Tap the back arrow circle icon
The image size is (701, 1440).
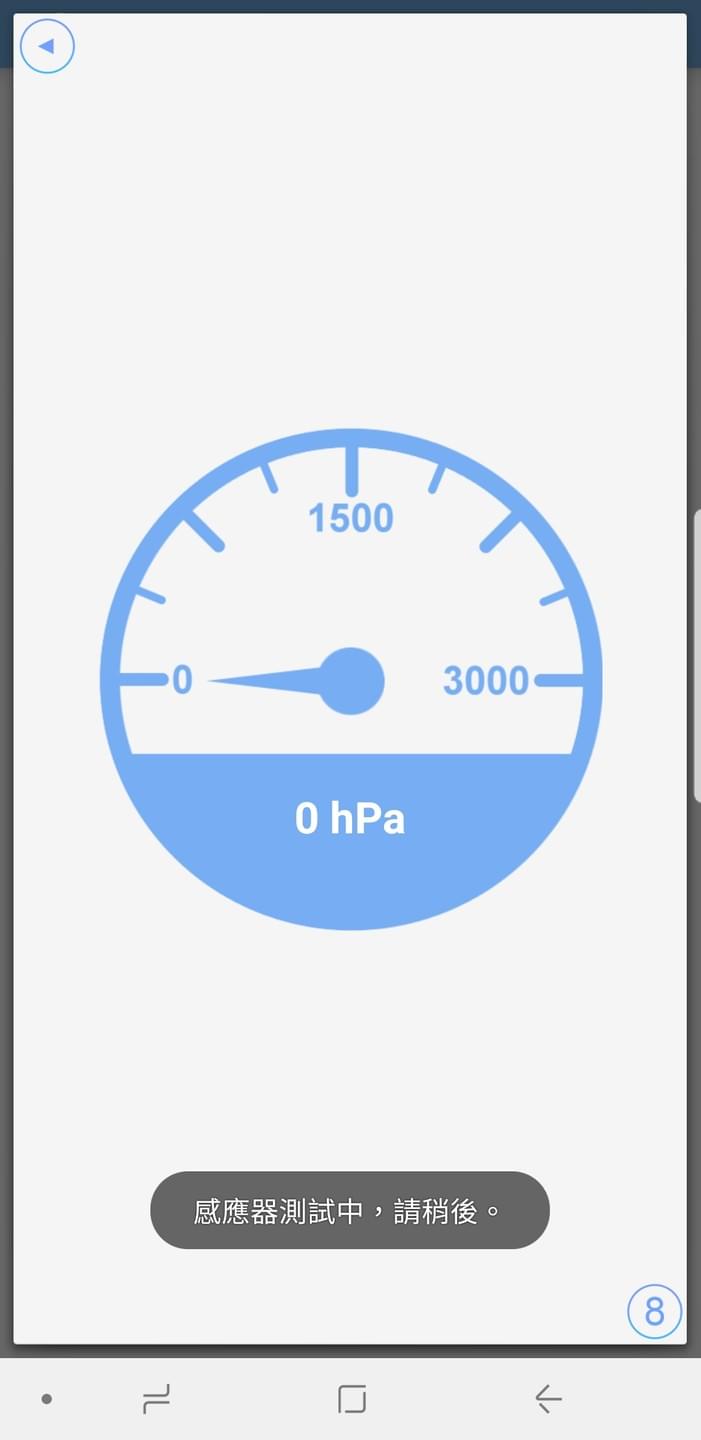click(x=47, y=46)
